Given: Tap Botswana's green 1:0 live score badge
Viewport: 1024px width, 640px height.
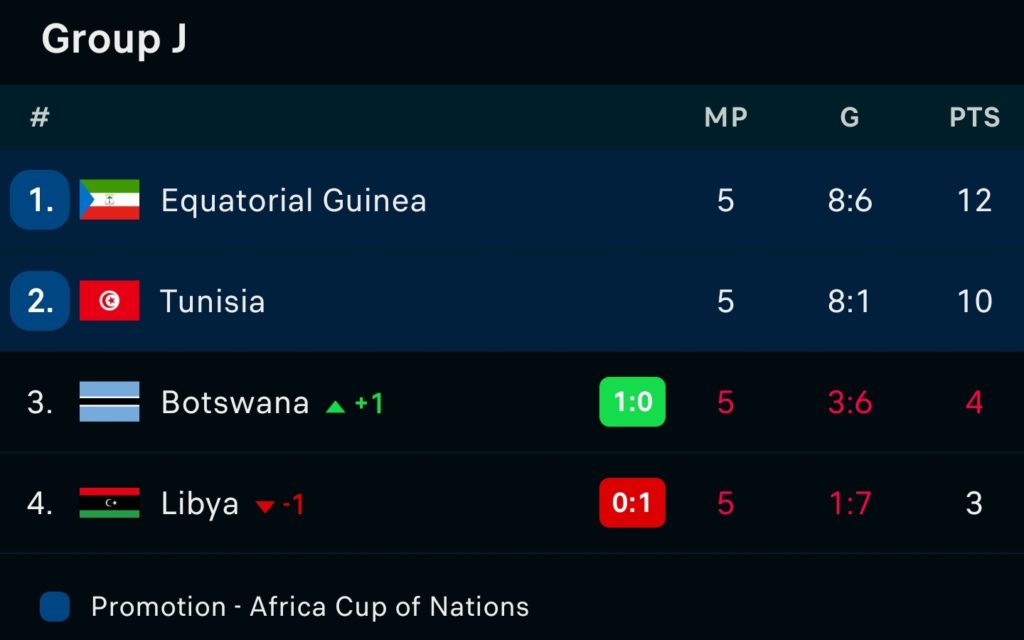Looking at the screenshot, I should (632, 402).
